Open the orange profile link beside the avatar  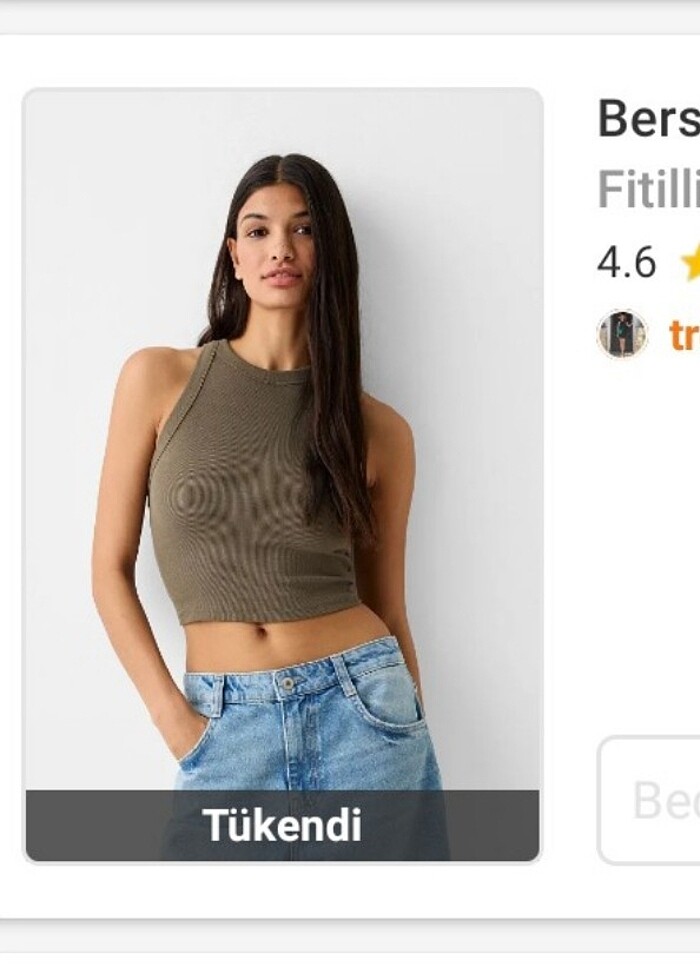(x=683, y=336)
